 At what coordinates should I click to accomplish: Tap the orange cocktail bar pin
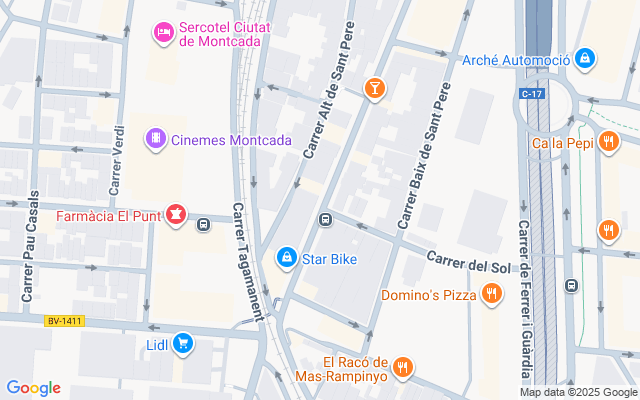(x=375, y=89)
